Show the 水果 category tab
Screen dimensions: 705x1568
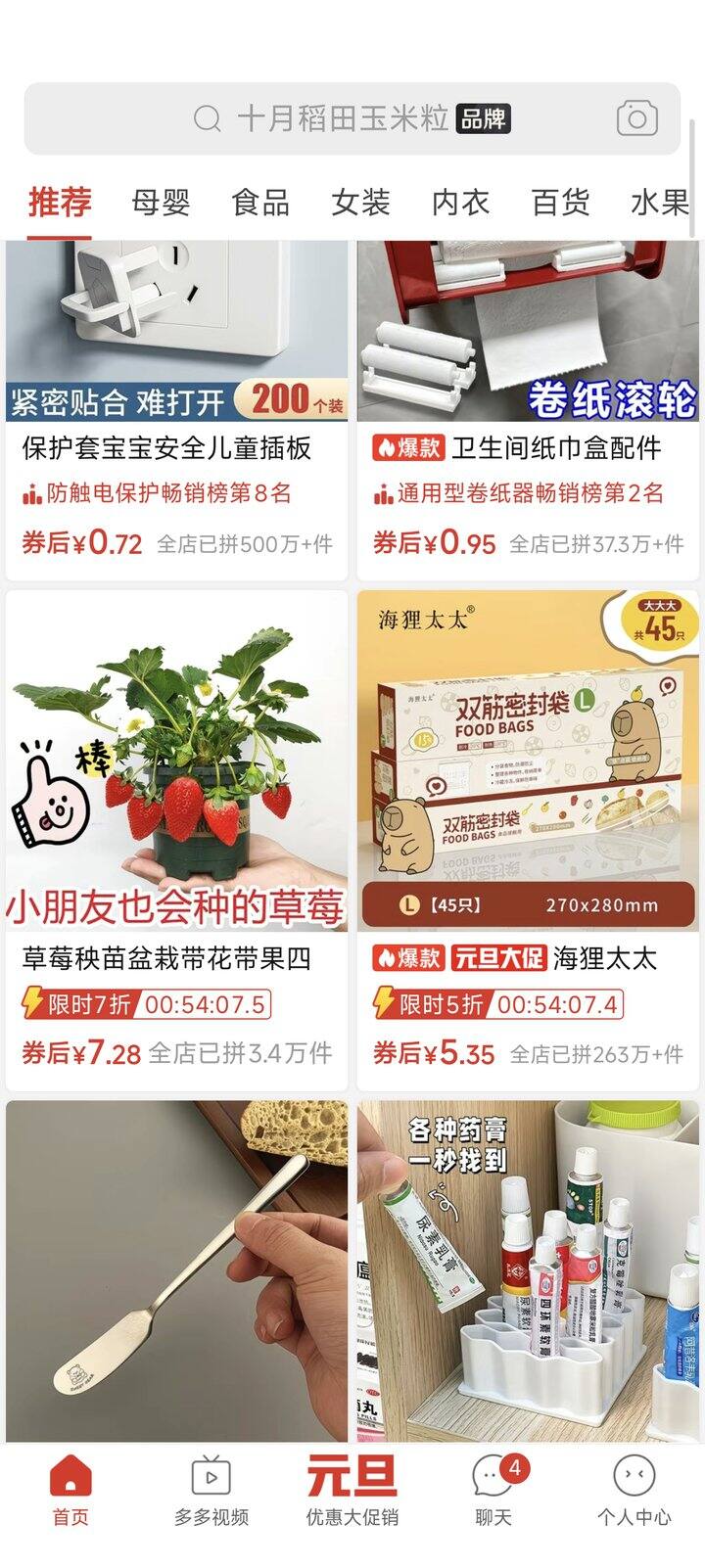660,203
